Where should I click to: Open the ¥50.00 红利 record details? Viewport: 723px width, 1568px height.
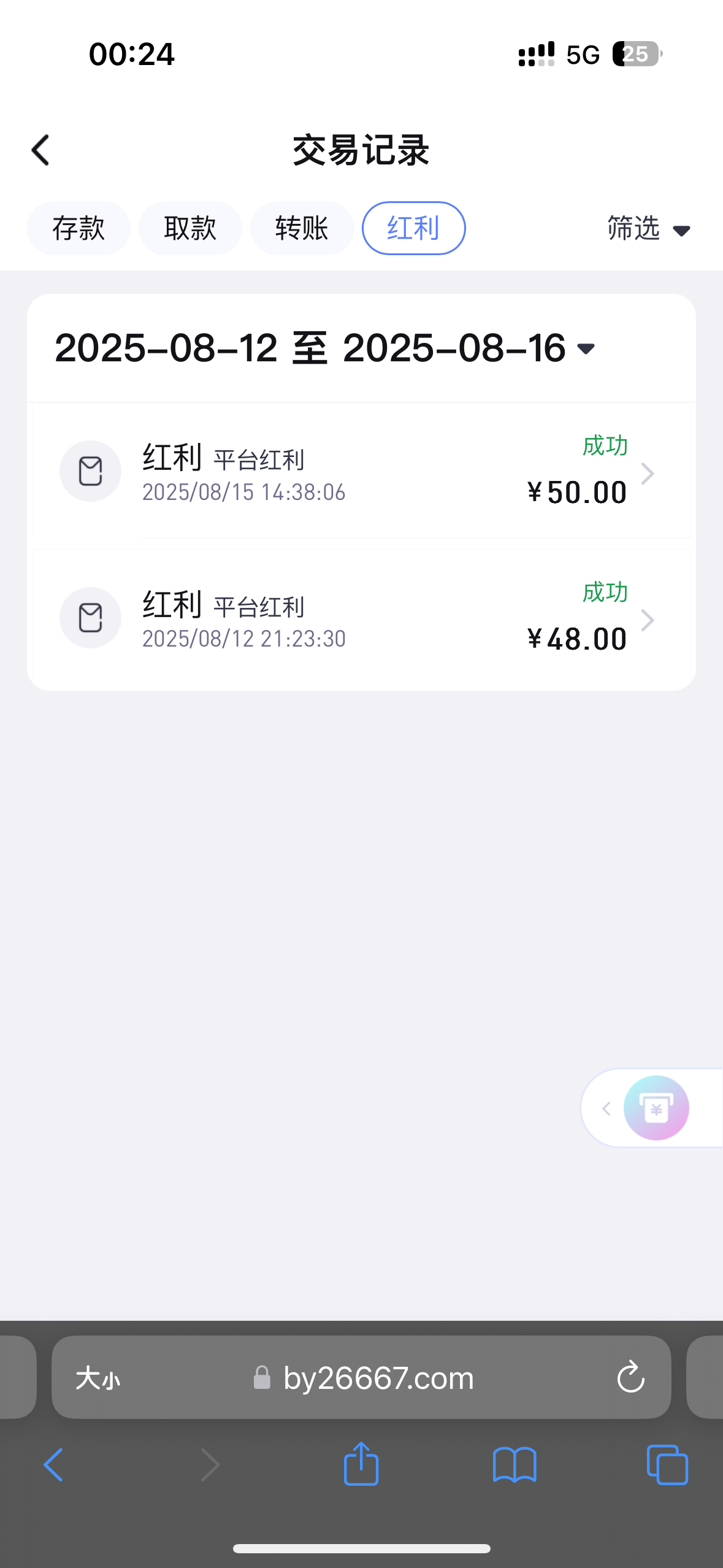click(362, 474)
